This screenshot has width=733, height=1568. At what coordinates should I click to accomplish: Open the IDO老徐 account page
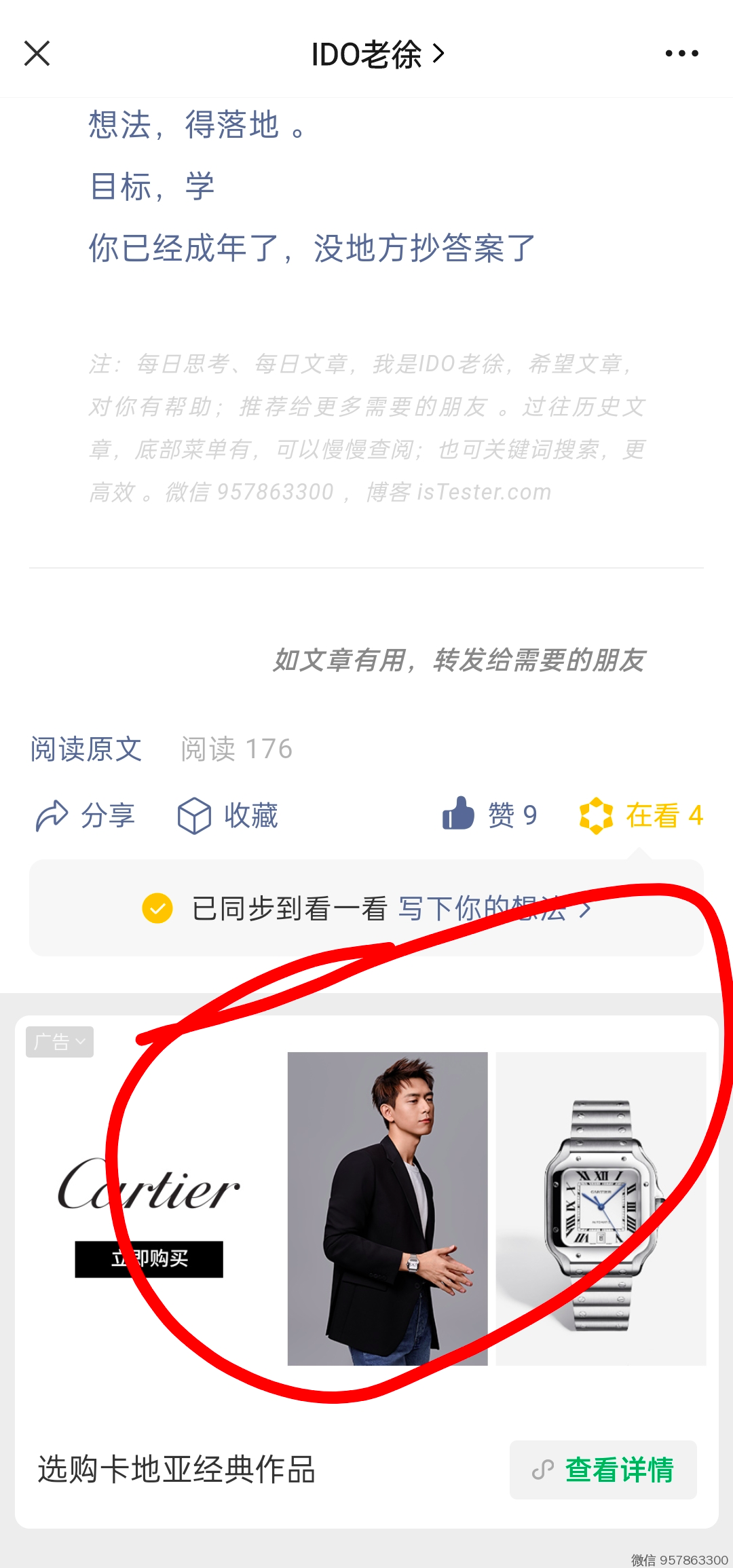(377, 54)
